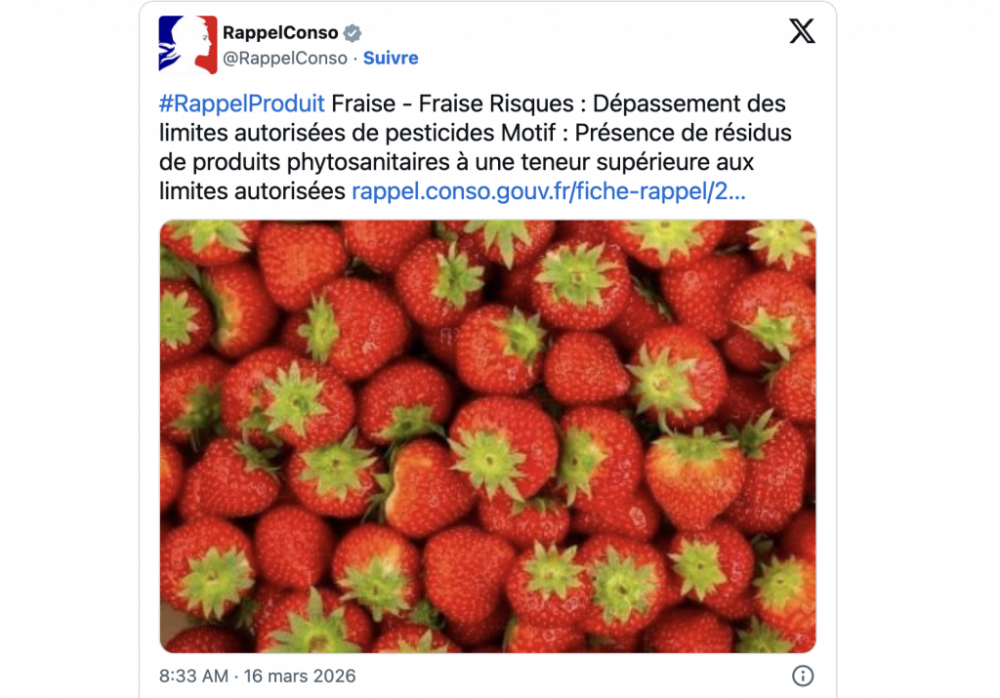Screen dimensions: 1000x698
Task: Open the tweet timestamp 16 mars 2026
Action: pyautogui.click(x=257, y=676)
